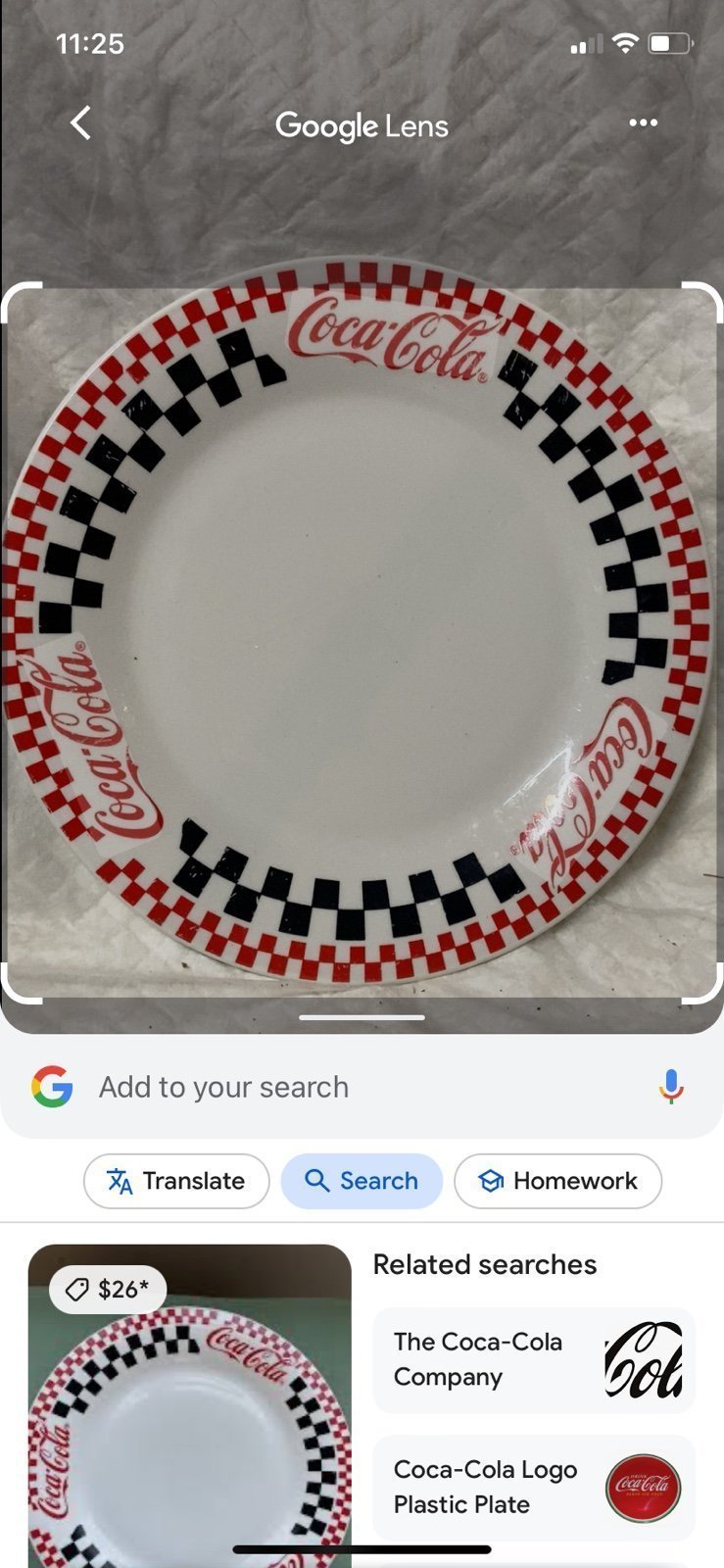Open the three-dot overflow menu
Screen dimensions: 724x1568
pyautogui.click(x=643, y=122)
